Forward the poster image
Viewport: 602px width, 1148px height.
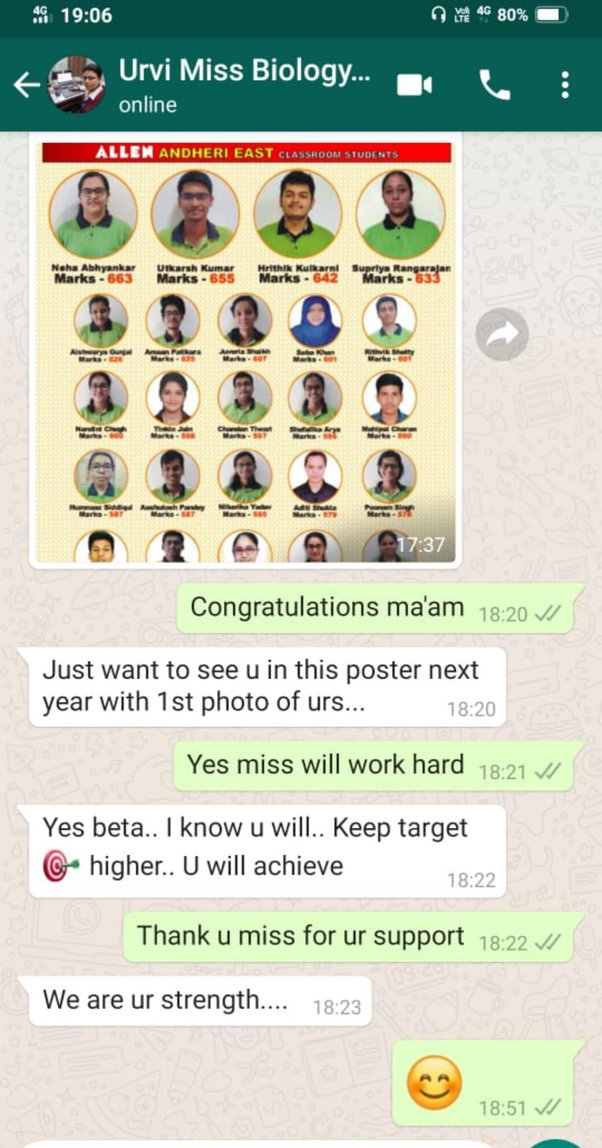point(502,334)
